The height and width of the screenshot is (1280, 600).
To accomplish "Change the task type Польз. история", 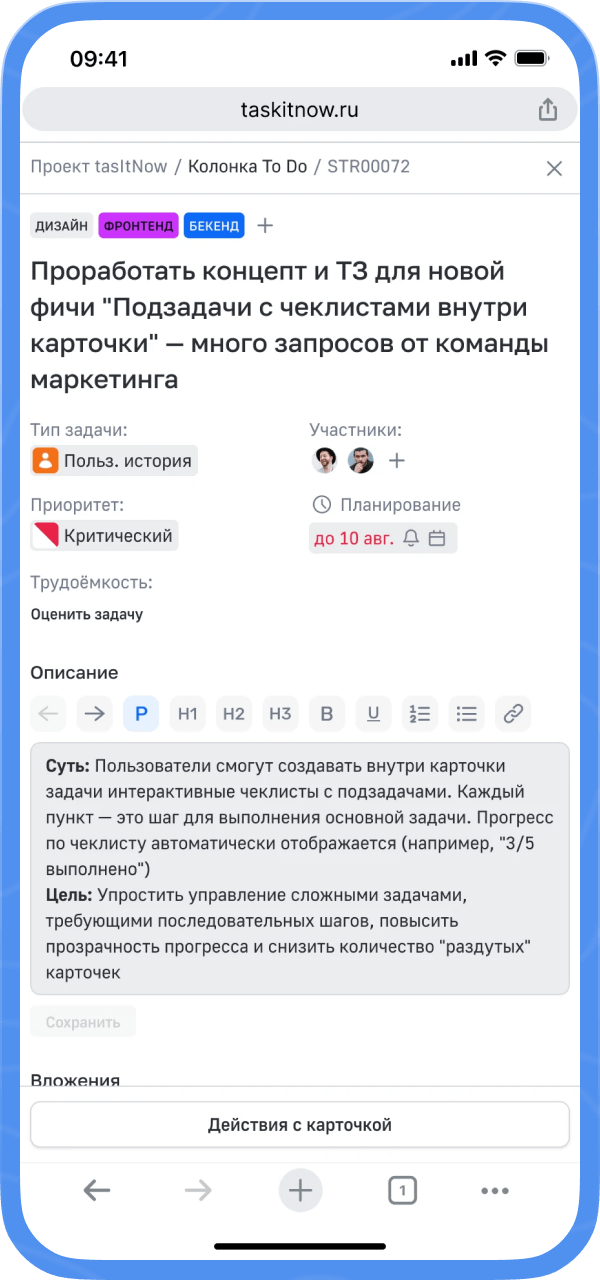I will (114, 461).
